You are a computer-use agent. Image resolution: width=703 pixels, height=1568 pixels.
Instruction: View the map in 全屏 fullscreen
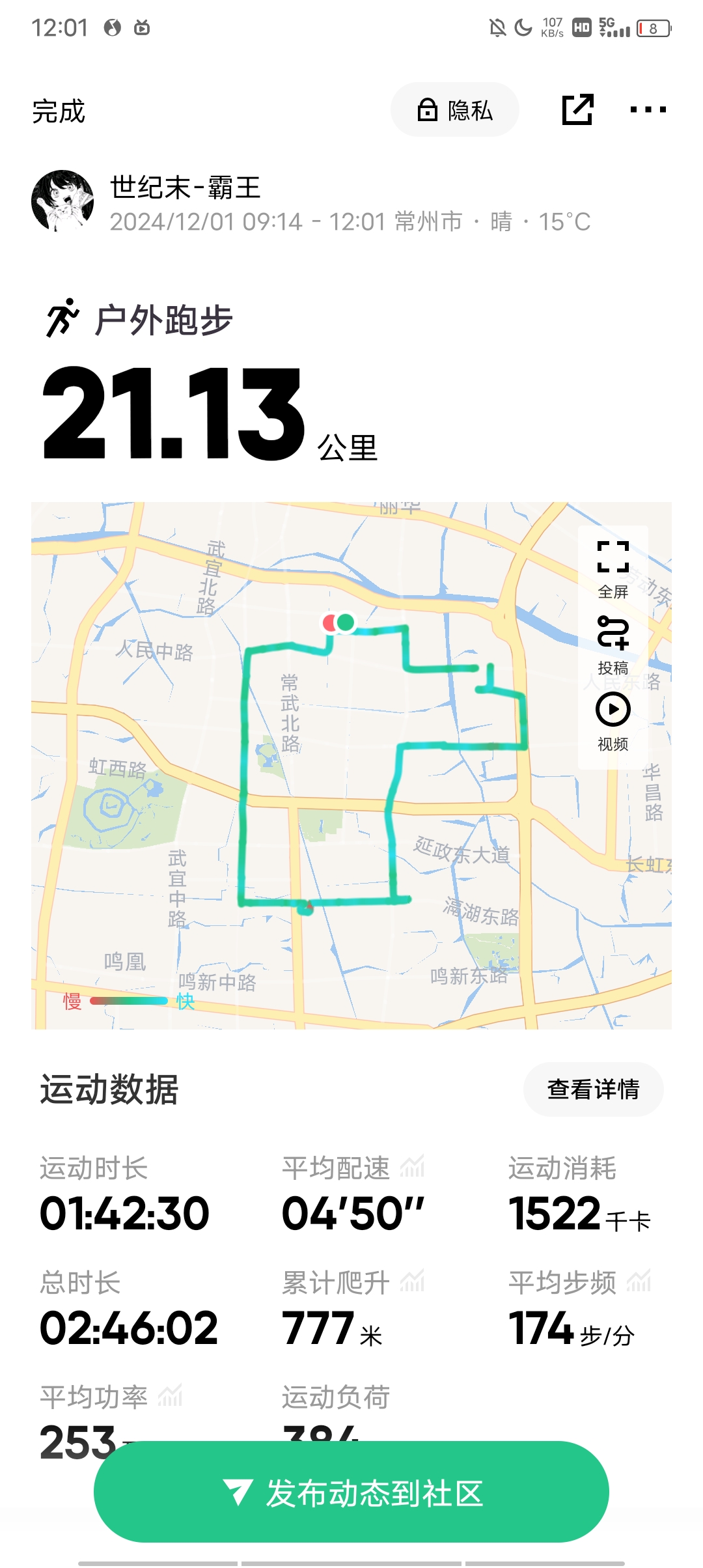pos(613,568)
